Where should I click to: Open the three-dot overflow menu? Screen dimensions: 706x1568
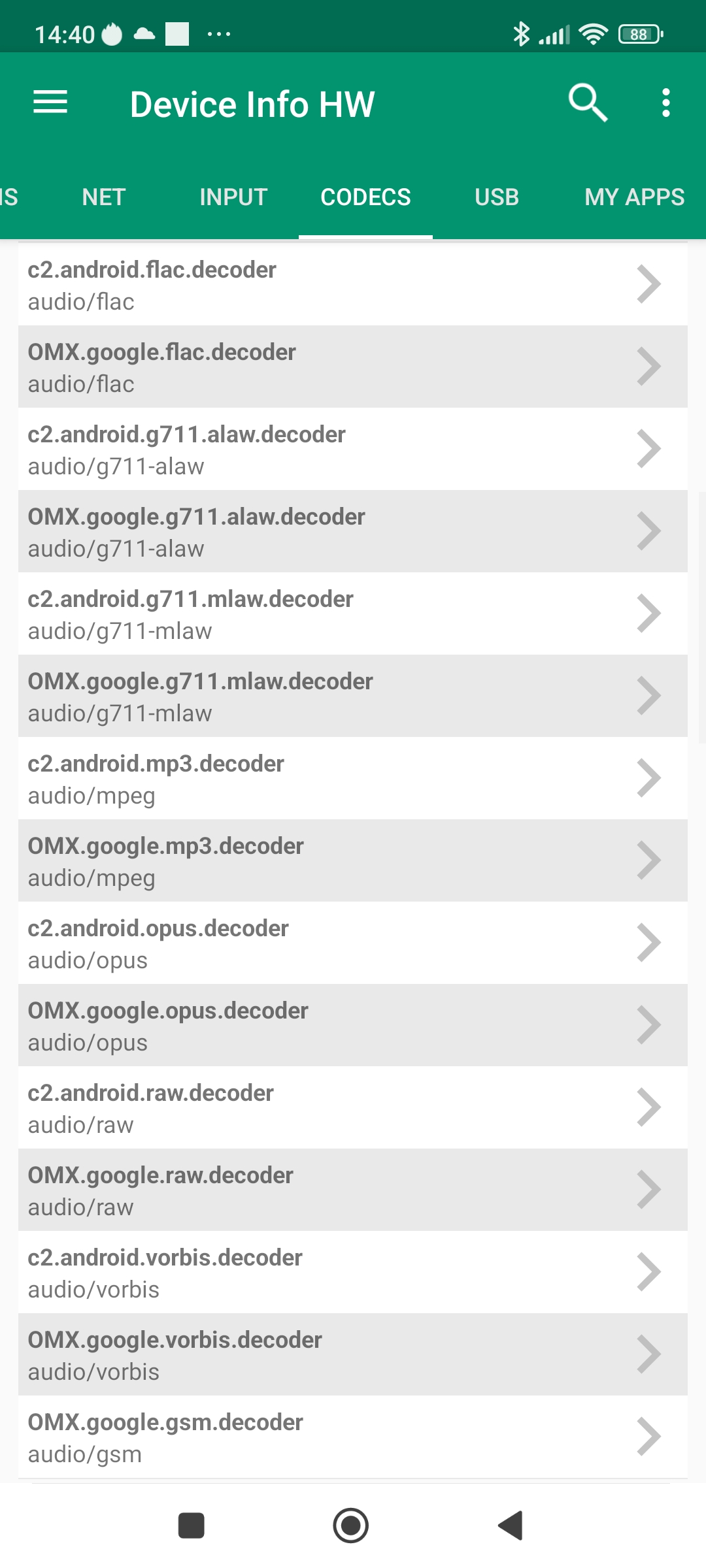coord(665,103)
